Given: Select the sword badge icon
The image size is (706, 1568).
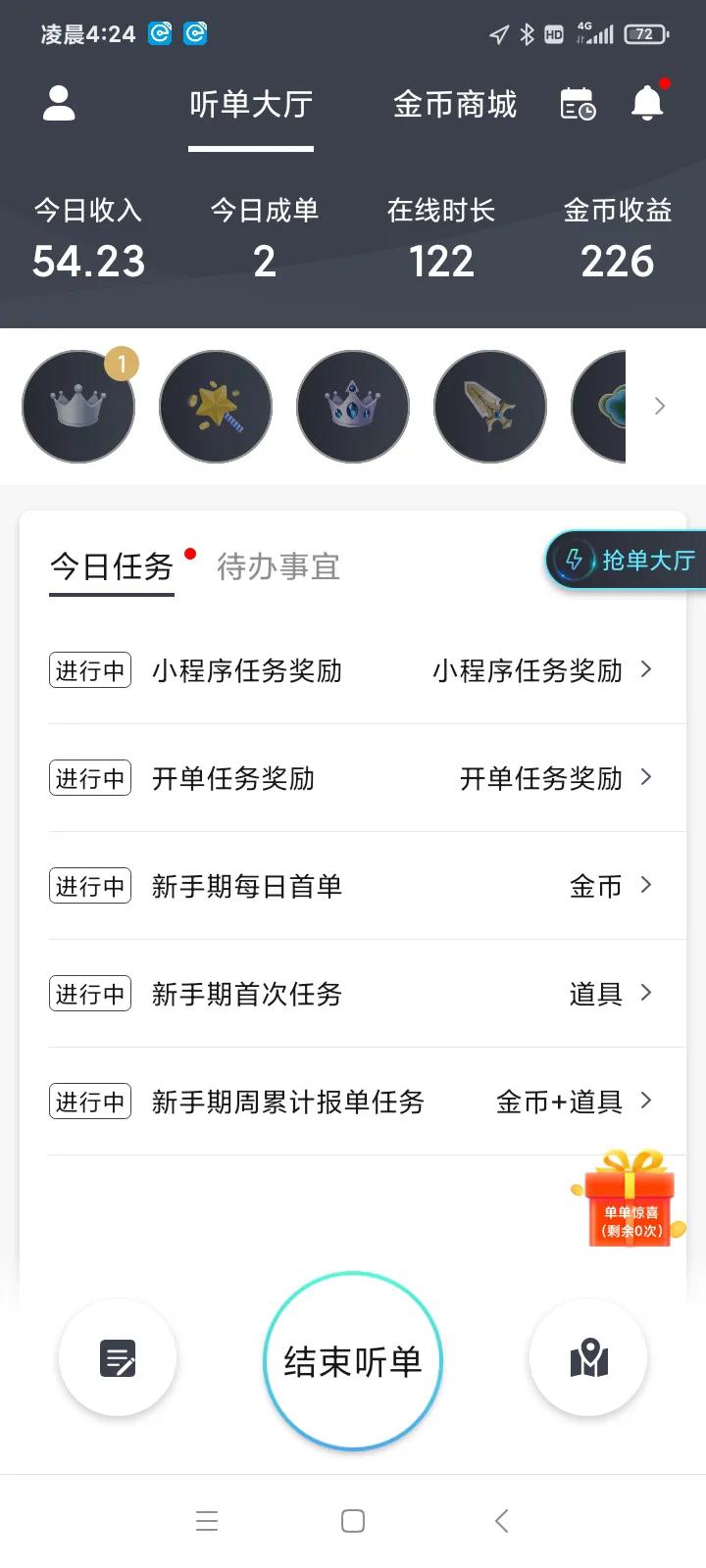Looking at the screenshot, I should 490,406.
